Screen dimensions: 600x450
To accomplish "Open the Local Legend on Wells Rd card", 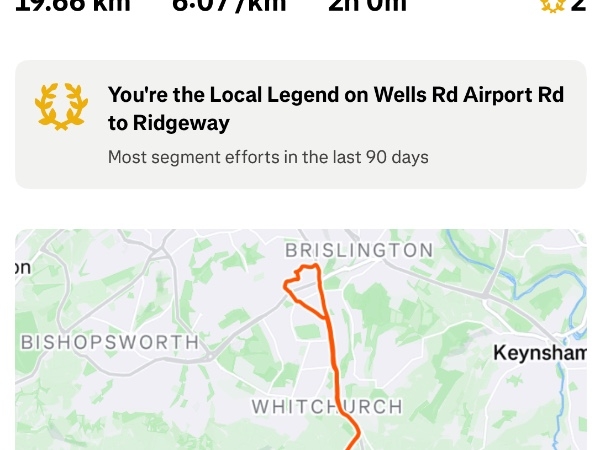I will tap(300, 124).
